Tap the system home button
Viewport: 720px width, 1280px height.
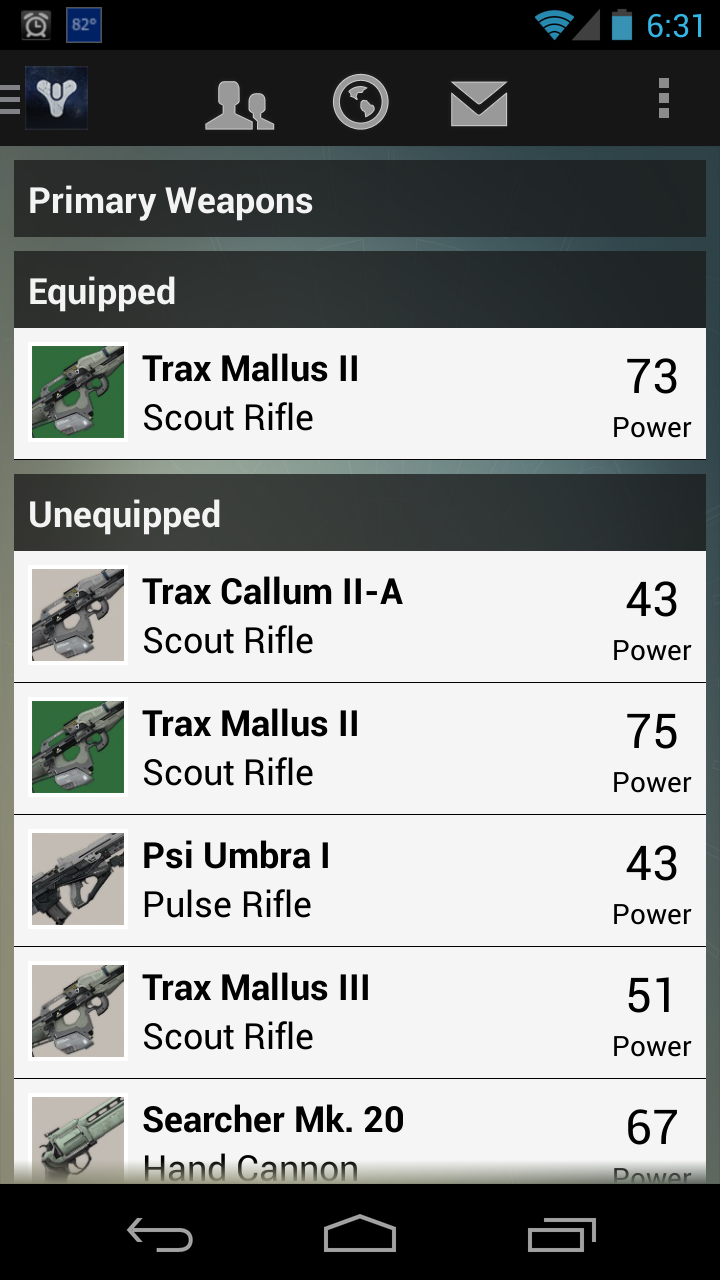click(360, 1235)
